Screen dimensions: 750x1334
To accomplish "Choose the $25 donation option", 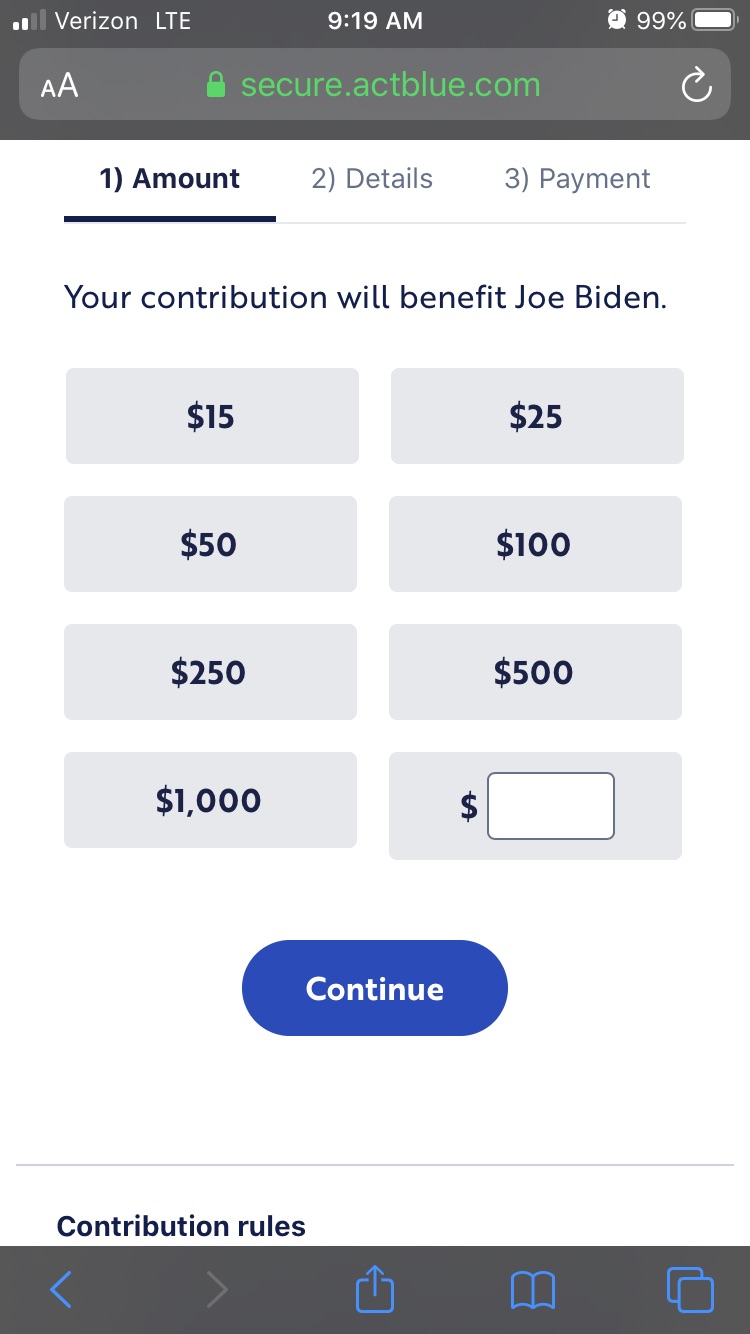I will coord(537,416).
